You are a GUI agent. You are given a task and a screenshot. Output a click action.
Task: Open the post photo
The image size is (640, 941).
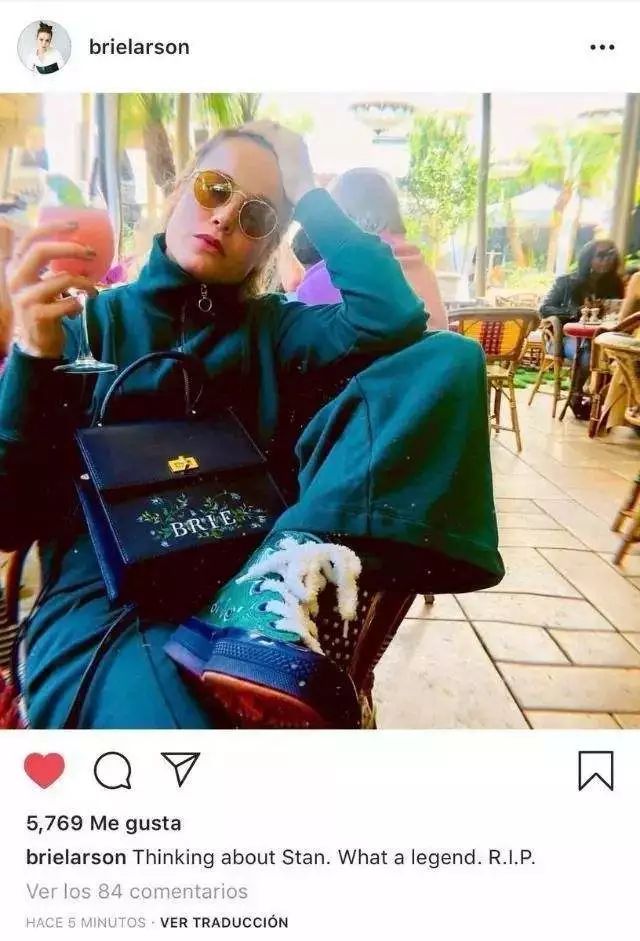point(320,410)
